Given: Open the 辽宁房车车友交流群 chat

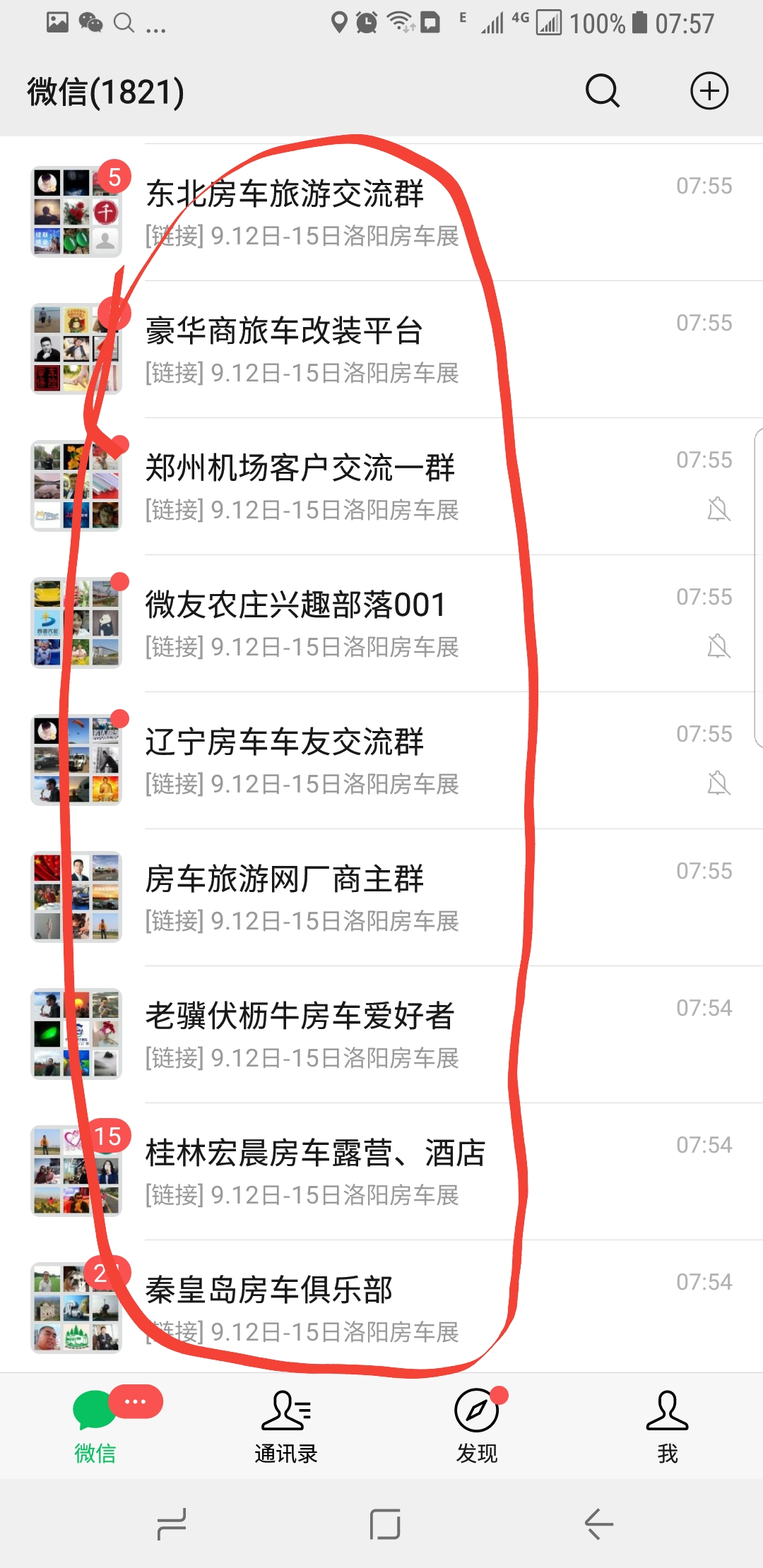Looking at the screenshot, I should [381, 760].
